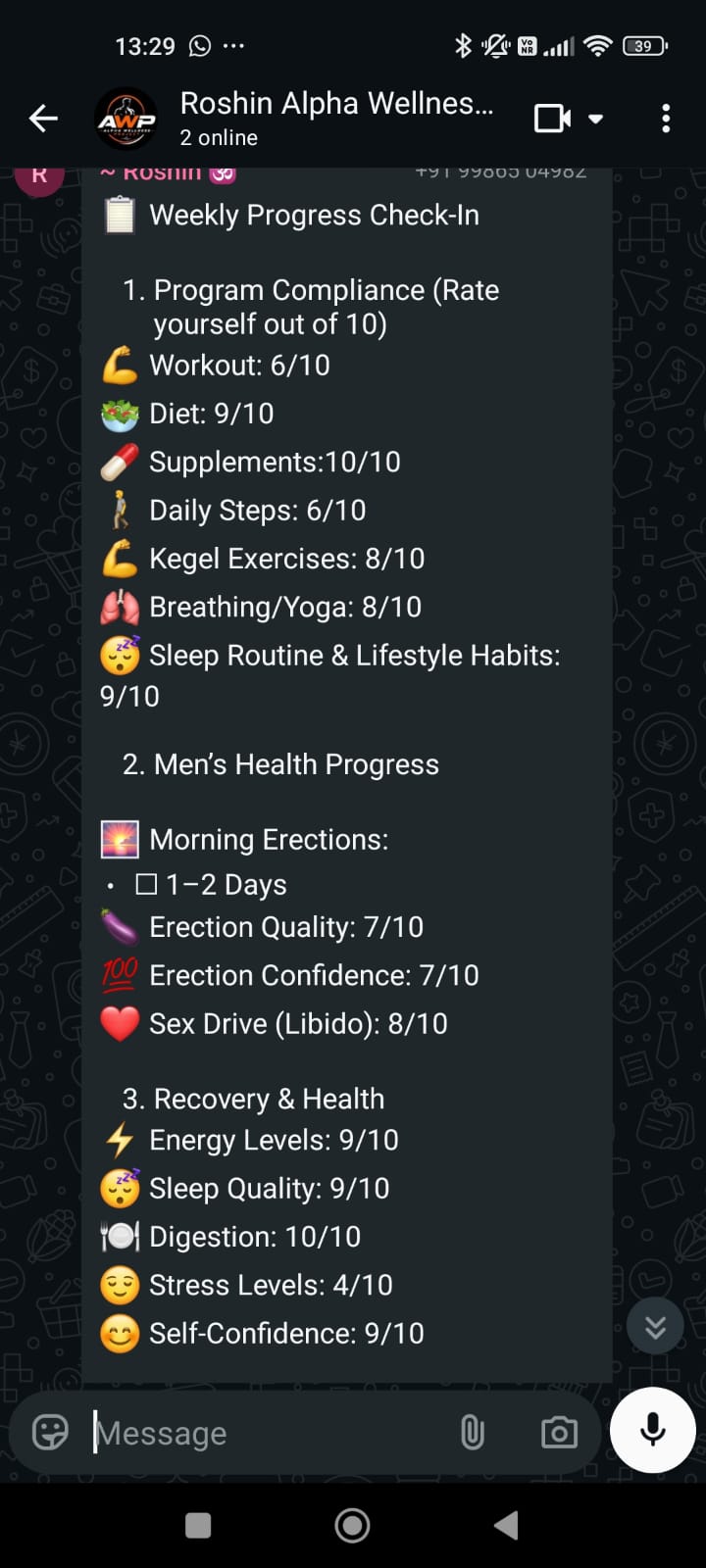The image size is (706, 1568).
Task: Open the emoji and sticker picker
Action: coord(50,1432)
